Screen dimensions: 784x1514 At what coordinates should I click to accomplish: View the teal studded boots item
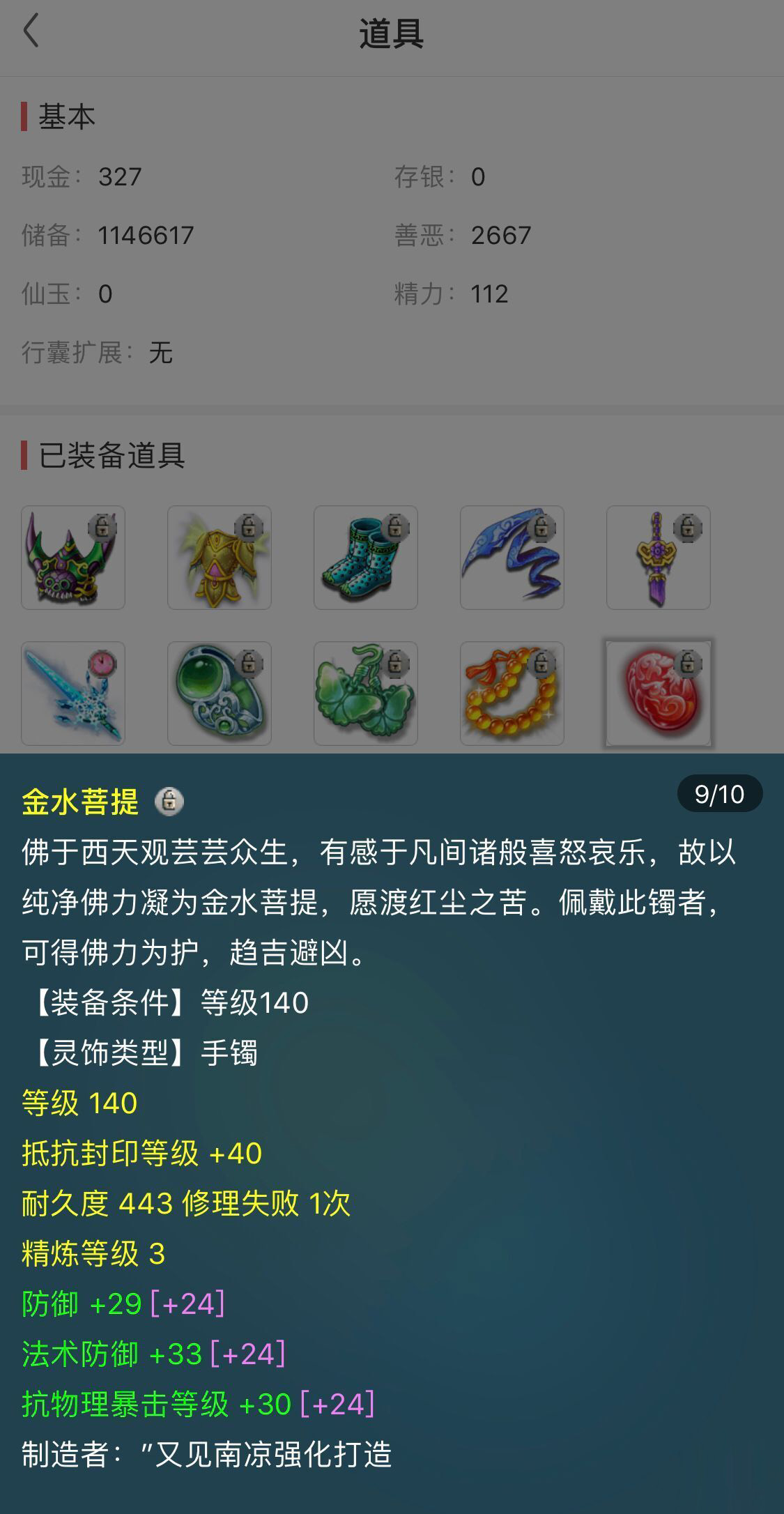366,558
